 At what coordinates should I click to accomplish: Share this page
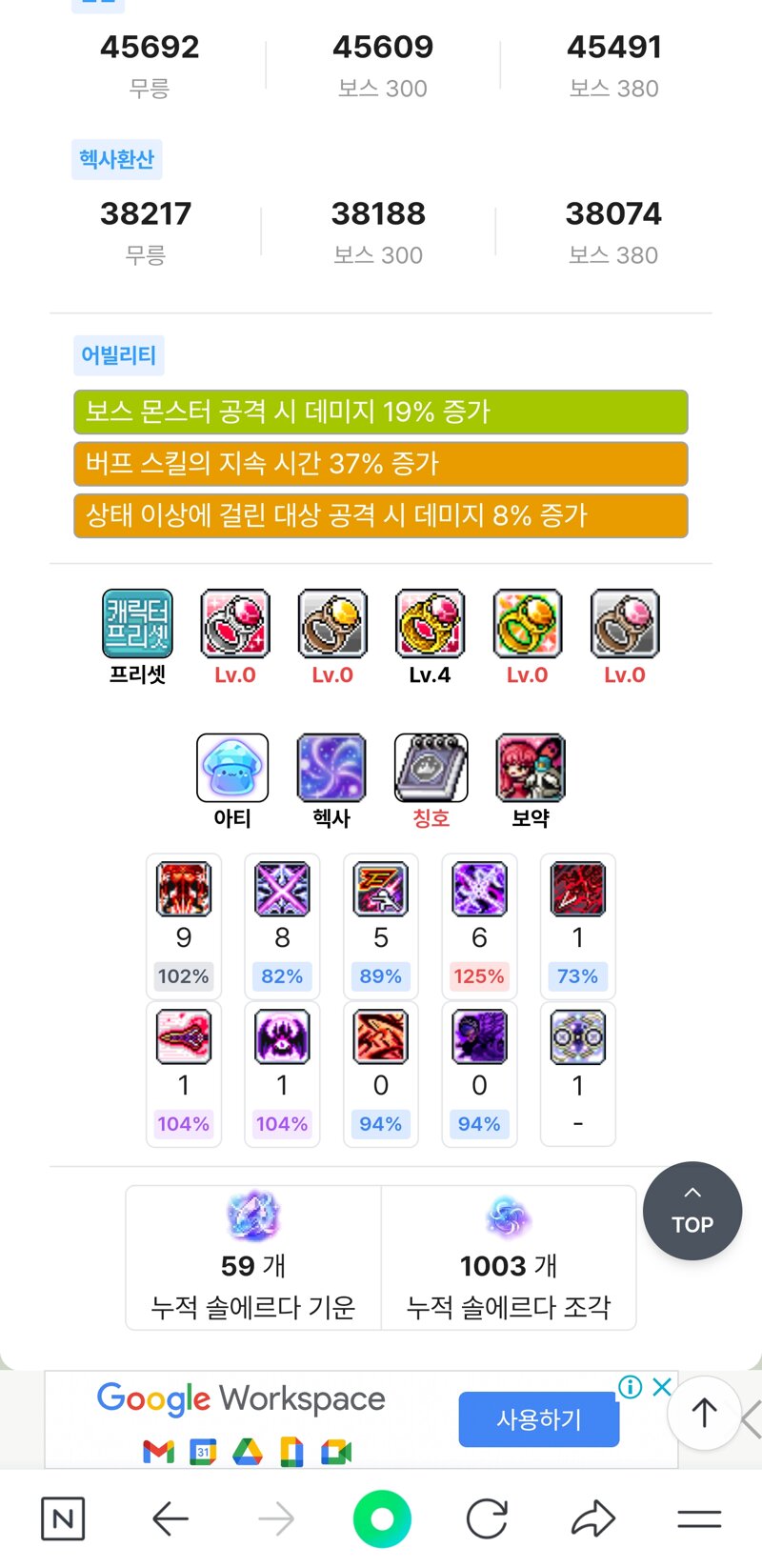click(593, 1519)
